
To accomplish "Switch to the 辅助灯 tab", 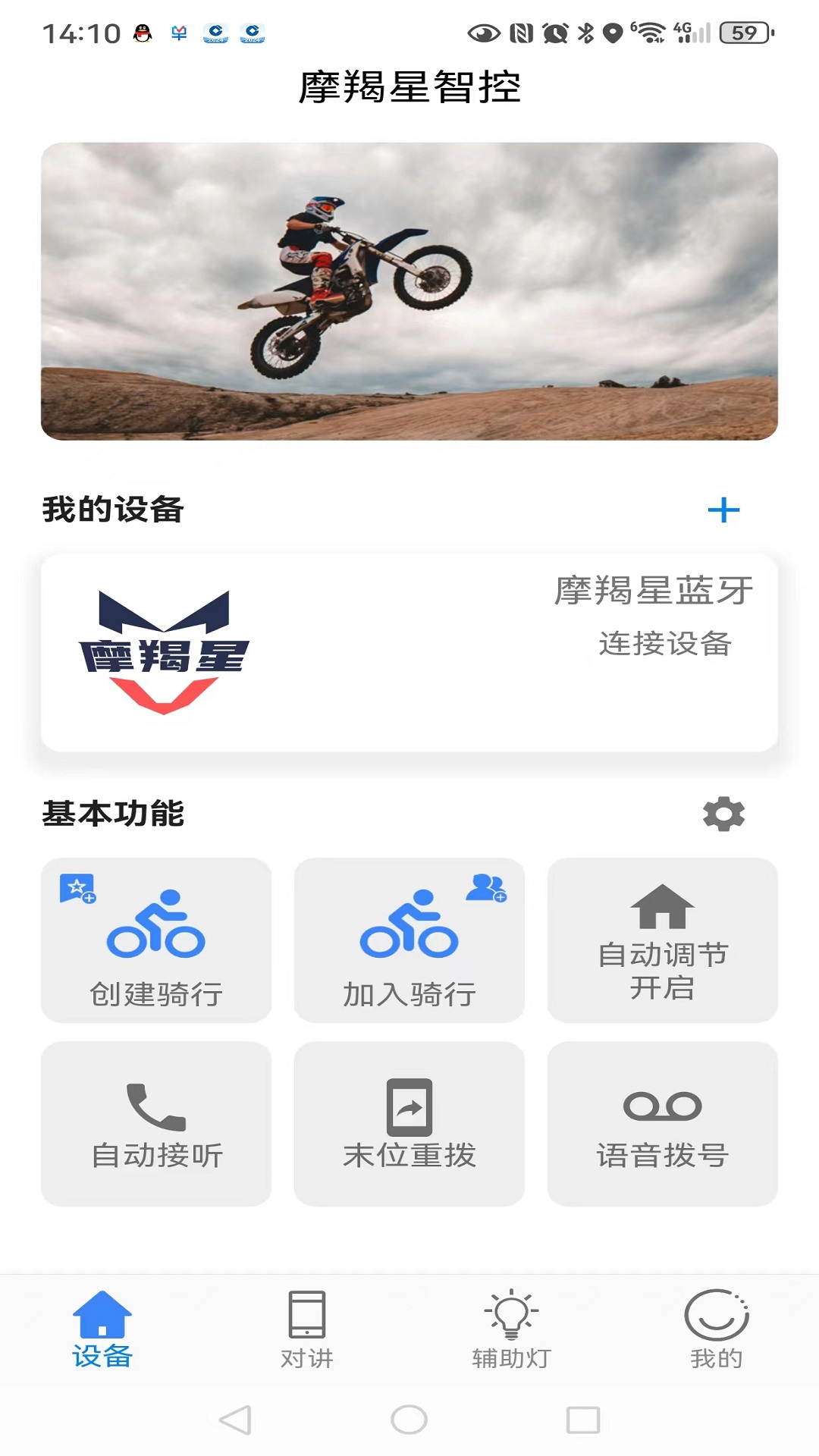I will 512,1329.
